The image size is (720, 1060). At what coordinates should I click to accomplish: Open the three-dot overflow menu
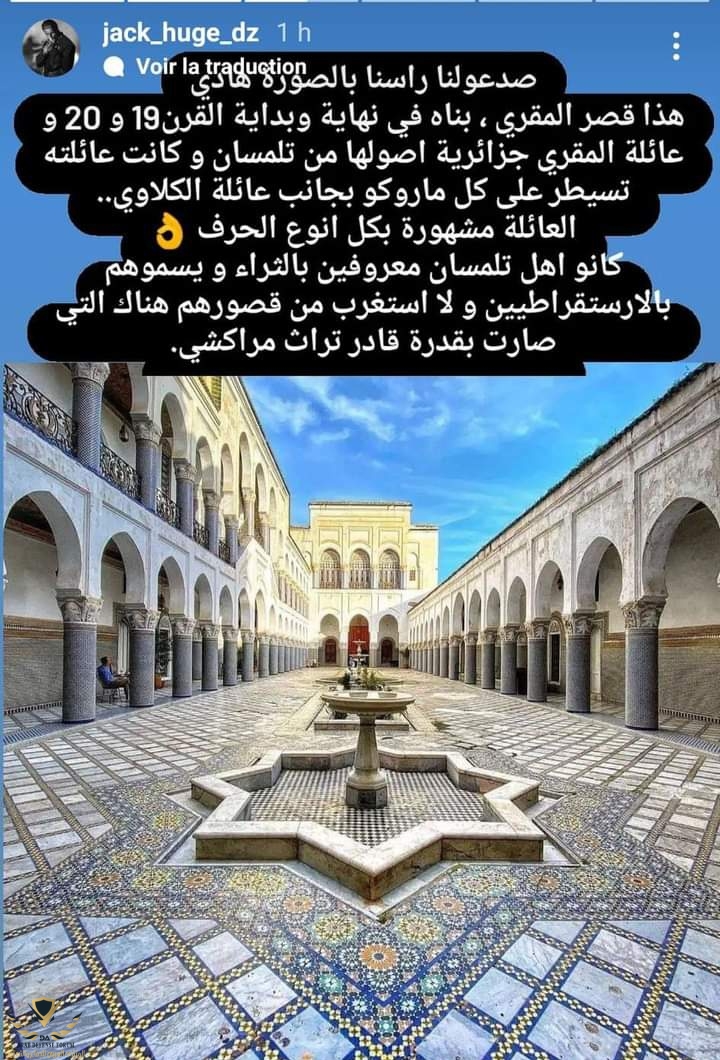point(676,46)
